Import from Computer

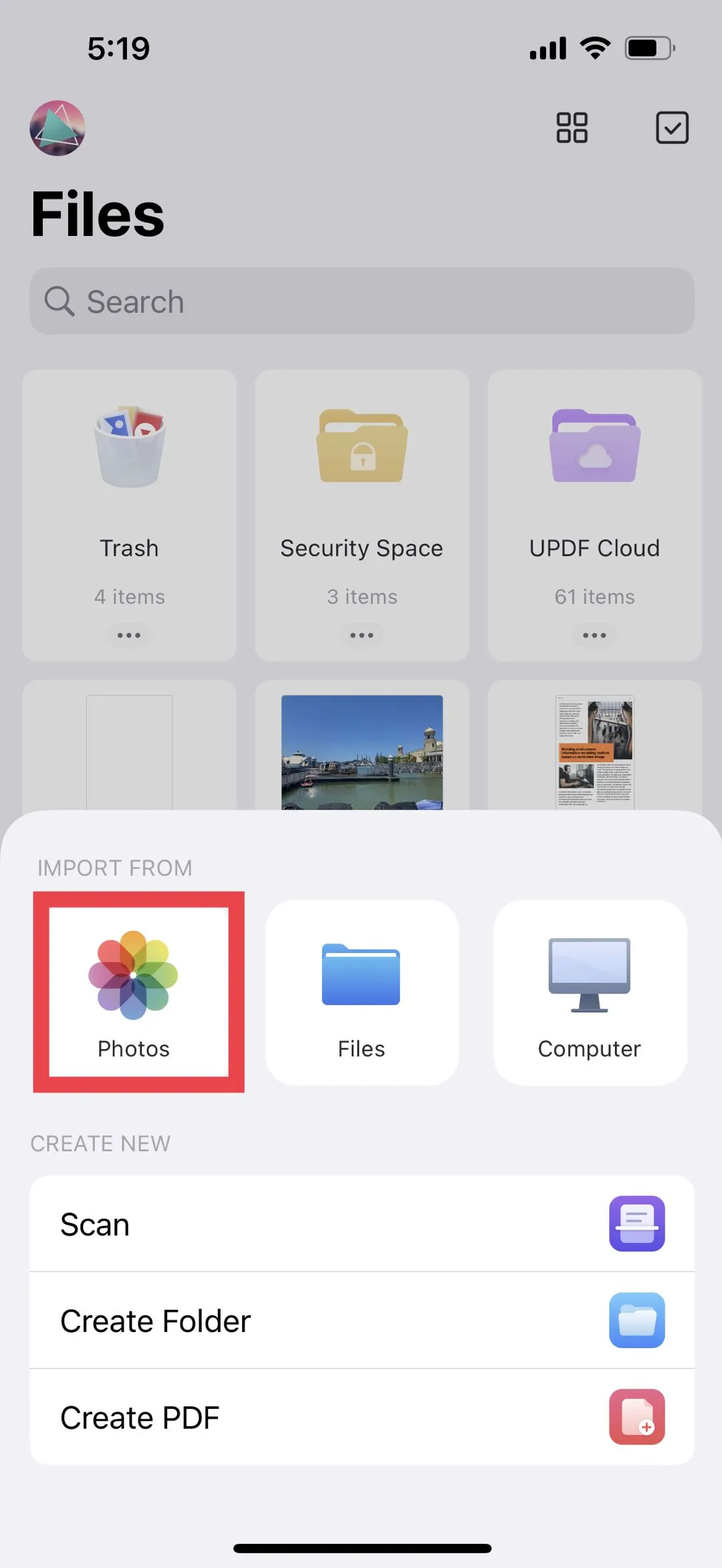[x=590, y=992]
